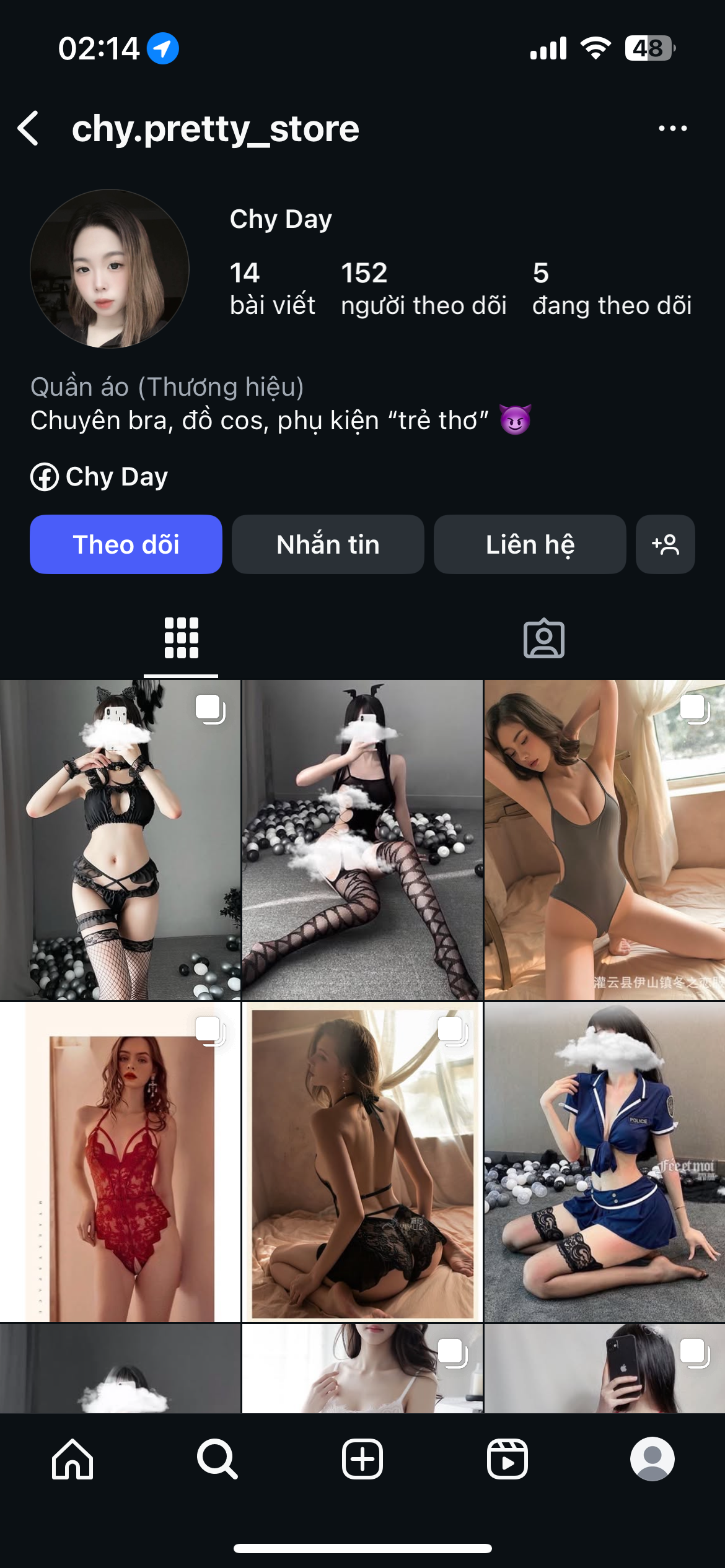Viewport: 725px width, 1568px height.
Task: View the profile picture of Chy Day
Action: point(110,269)
